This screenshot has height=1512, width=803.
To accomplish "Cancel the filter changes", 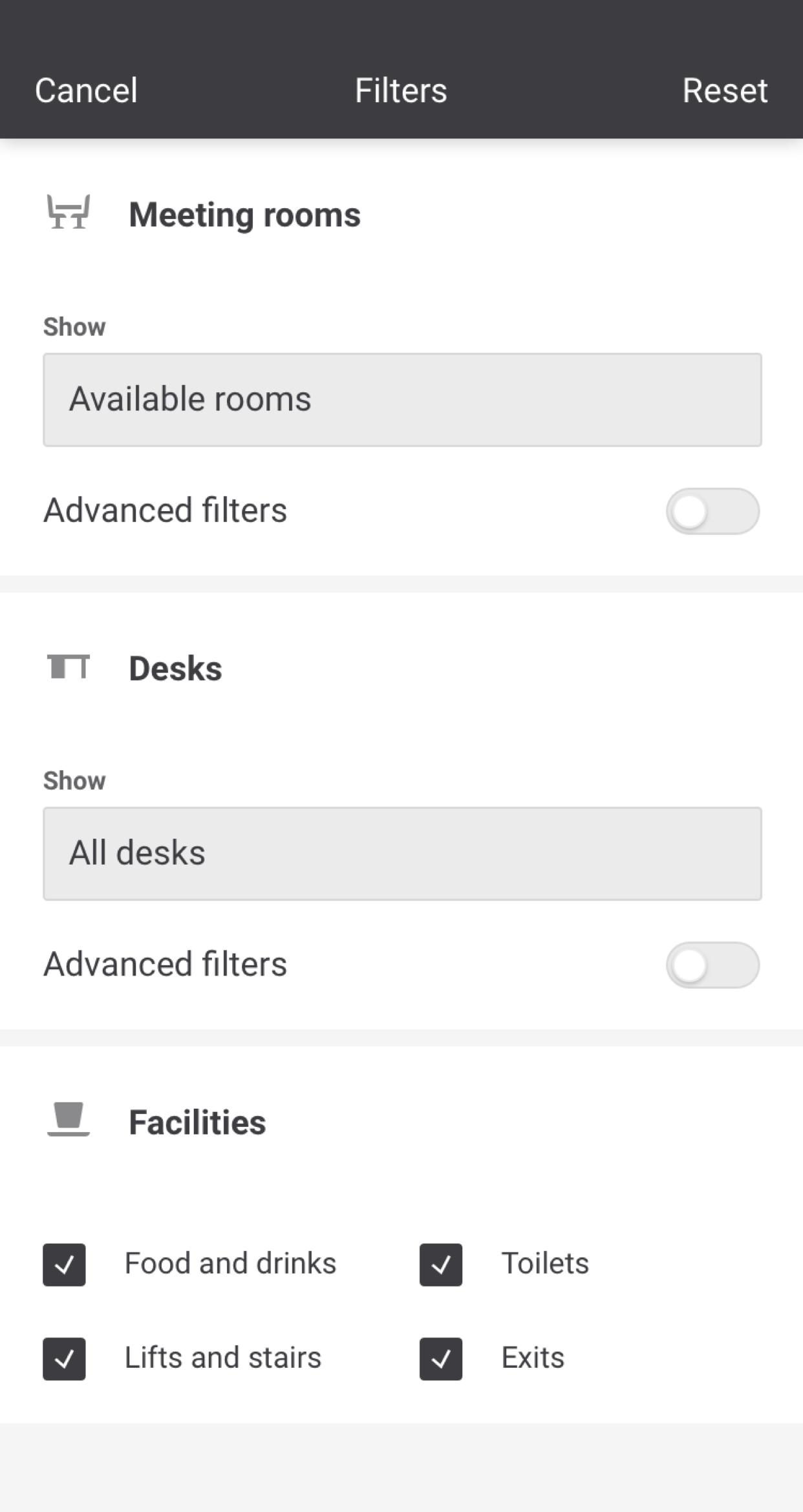I will coord(86,90).
